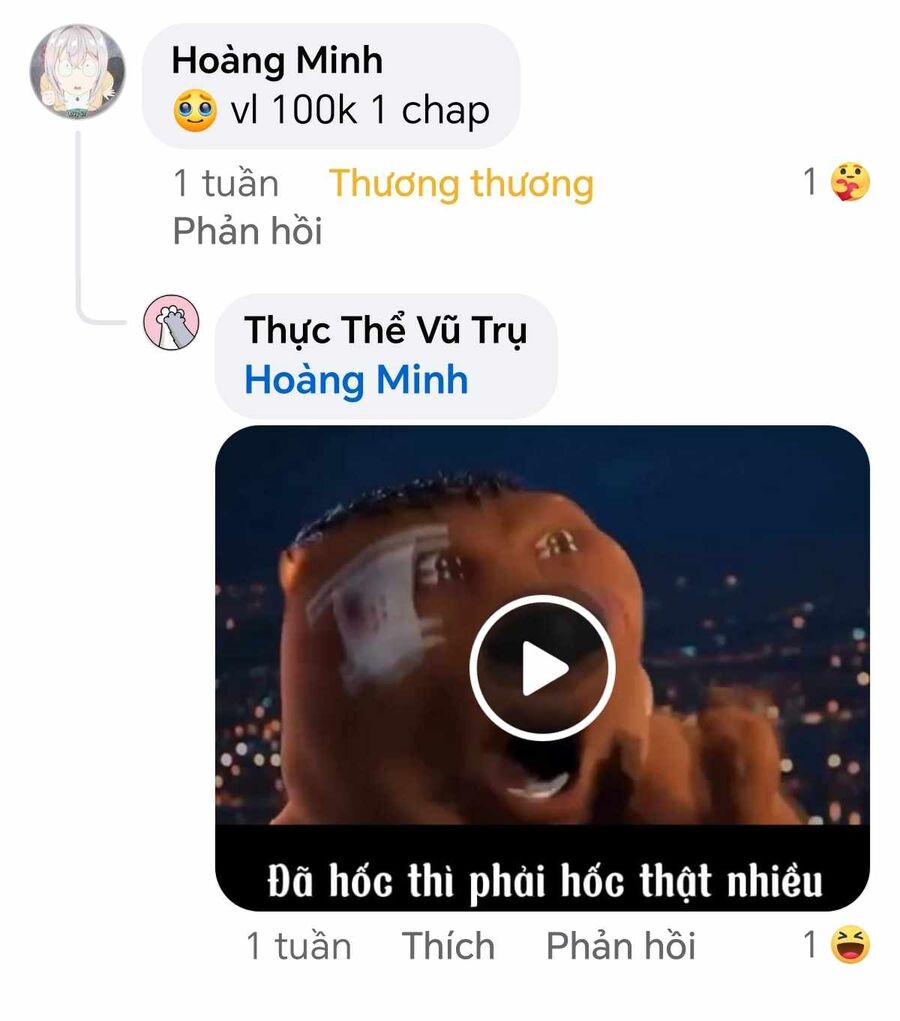Reply to Thực Thể Vũ Trụ's video comment
The image size is (900, 1021).
620,946
